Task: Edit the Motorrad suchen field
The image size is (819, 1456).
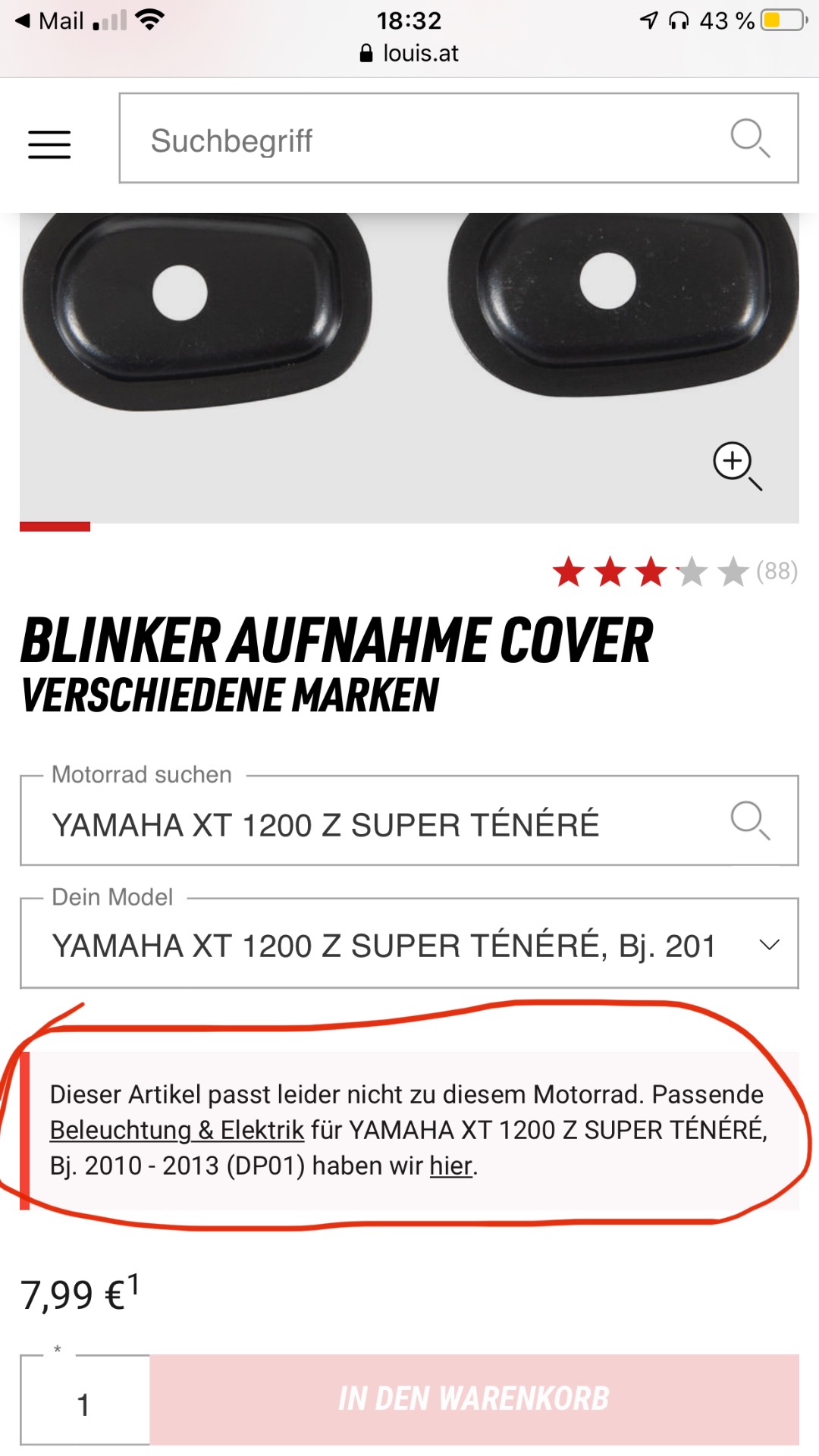Action: click(379, 824)
